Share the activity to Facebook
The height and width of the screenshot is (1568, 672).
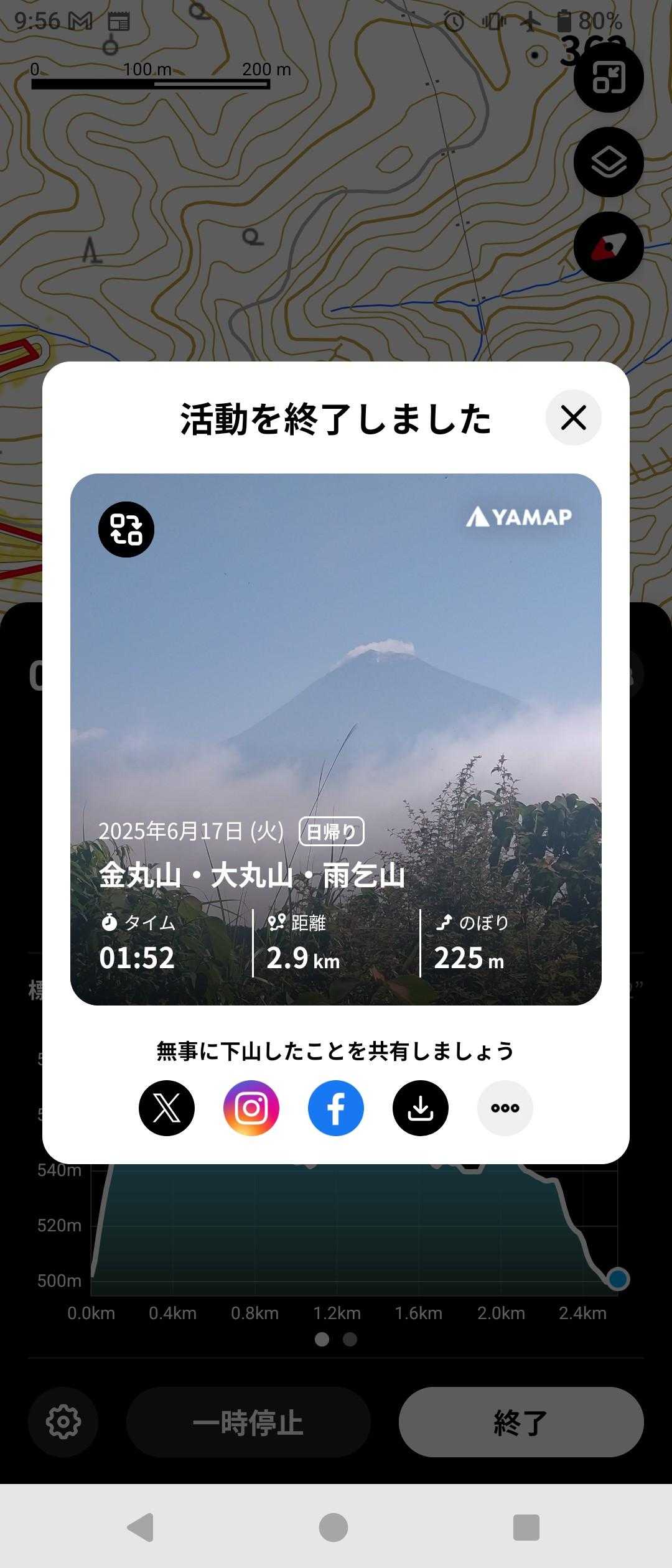pyautogui.click(x=336, y=1108)
